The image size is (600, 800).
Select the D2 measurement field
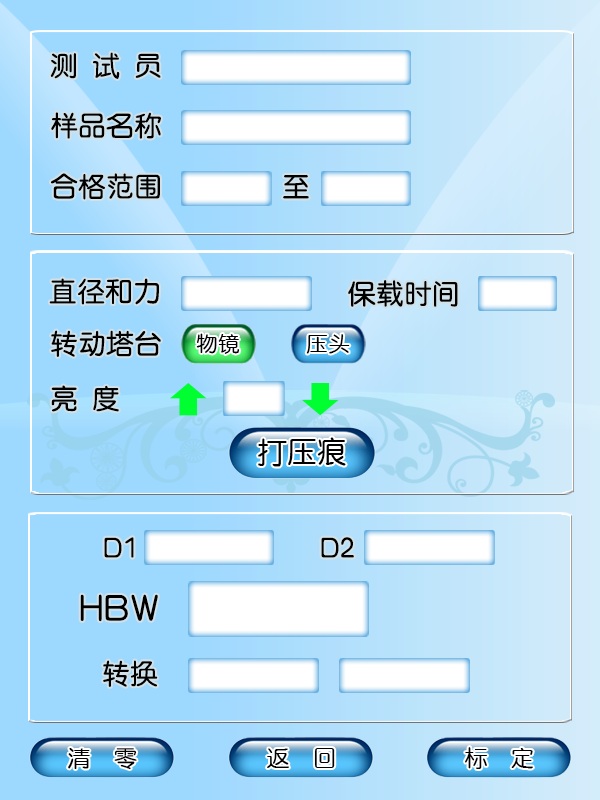coord(429,547)
